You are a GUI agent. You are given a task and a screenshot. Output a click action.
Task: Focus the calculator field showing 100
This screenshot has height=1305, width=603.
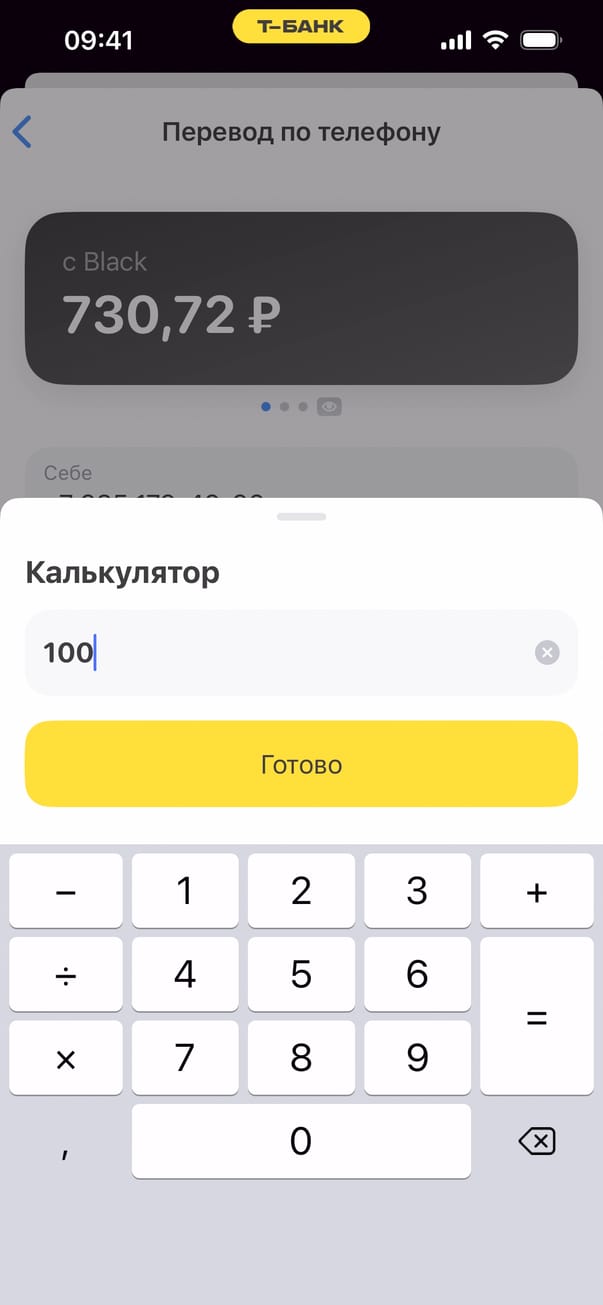pyautogui.click(x=280, y=653)
